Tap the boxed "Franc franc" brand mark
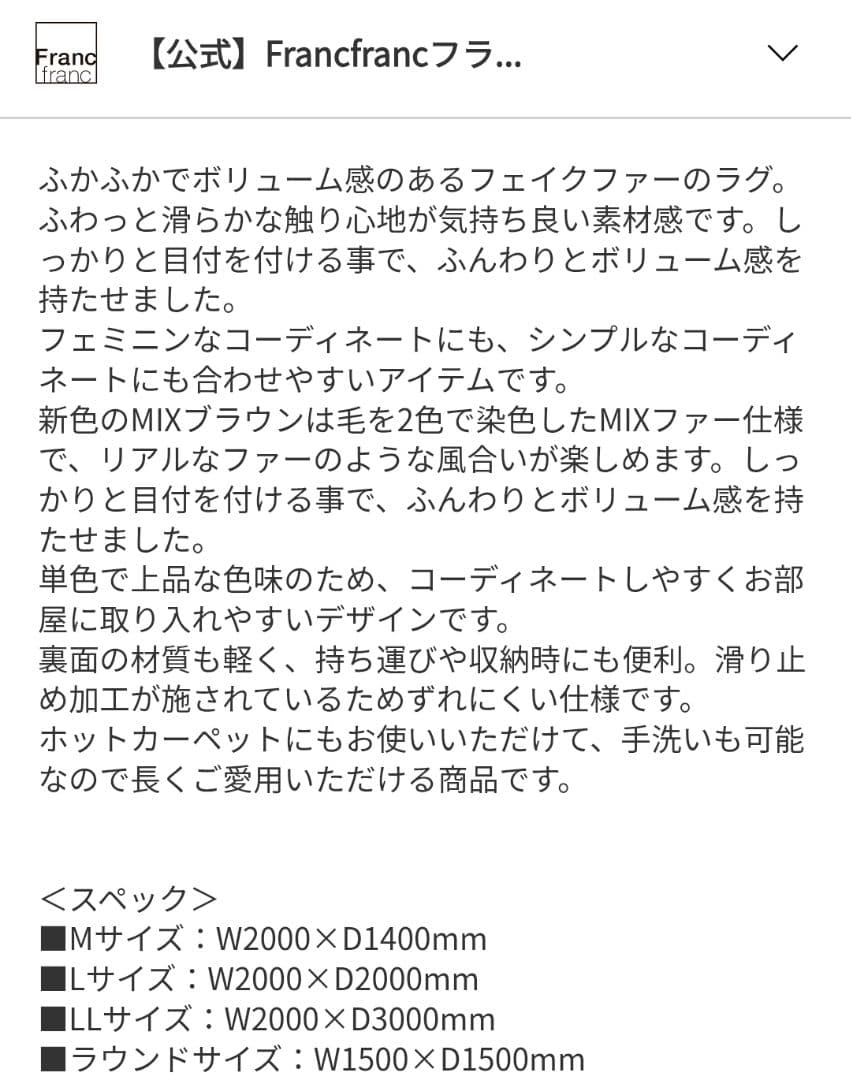Screen dimensions: 851x1080 click(x=64, y=55)
